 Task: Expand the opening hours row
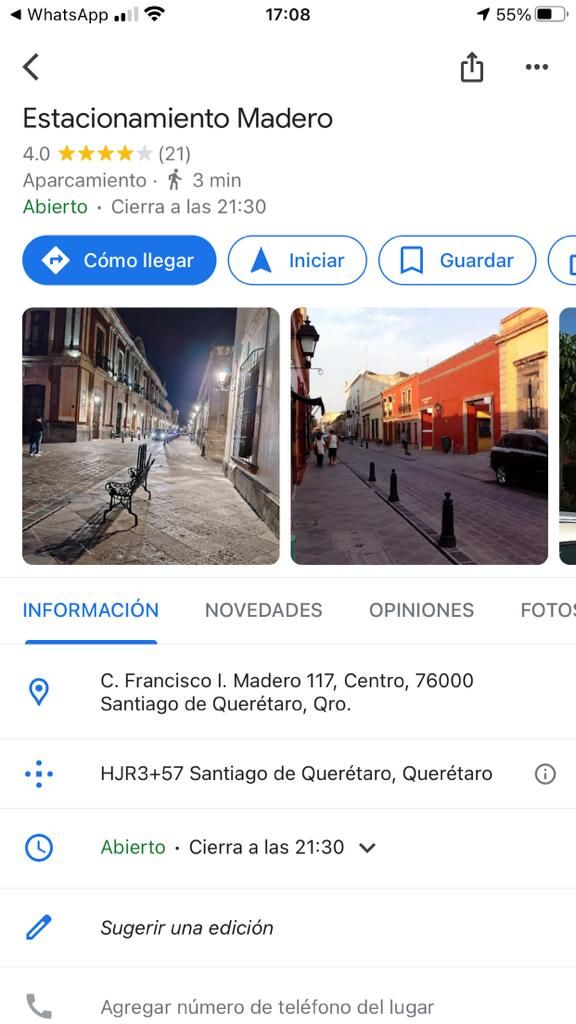[288, 848]
